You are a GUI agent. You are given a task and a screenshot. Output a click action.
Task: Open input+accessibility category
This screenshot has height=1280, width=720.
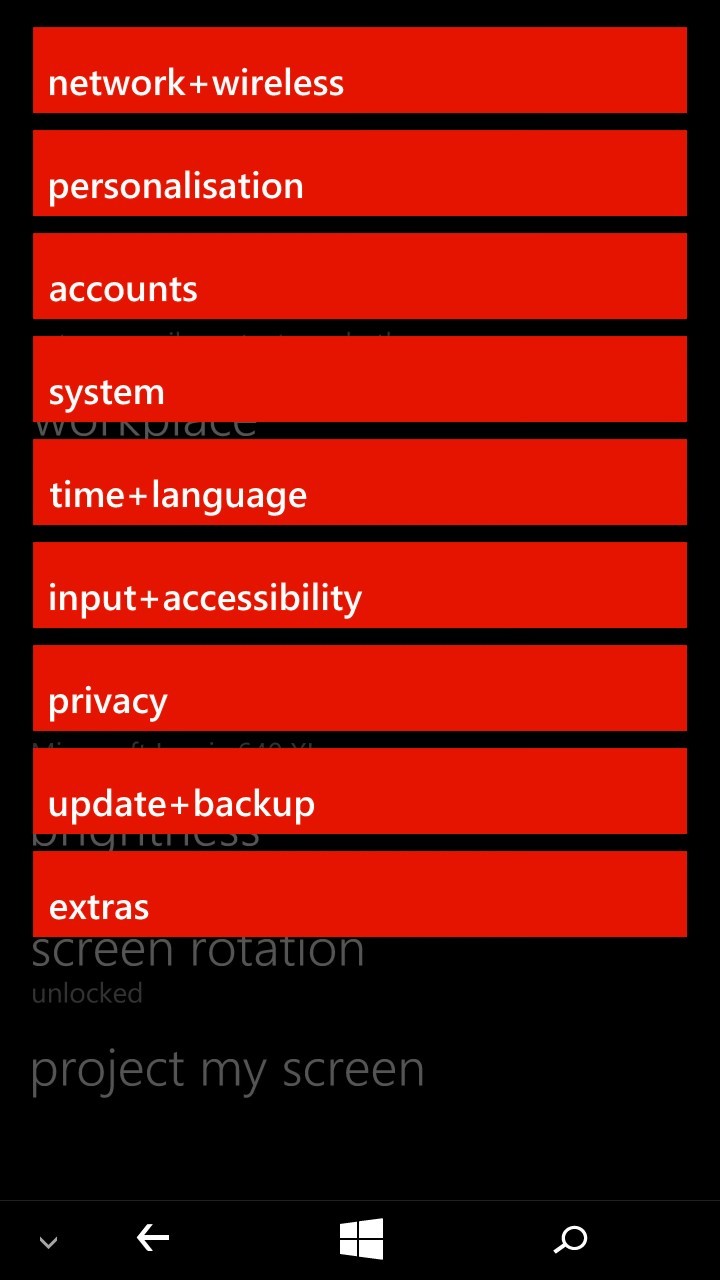pos(360,585)
